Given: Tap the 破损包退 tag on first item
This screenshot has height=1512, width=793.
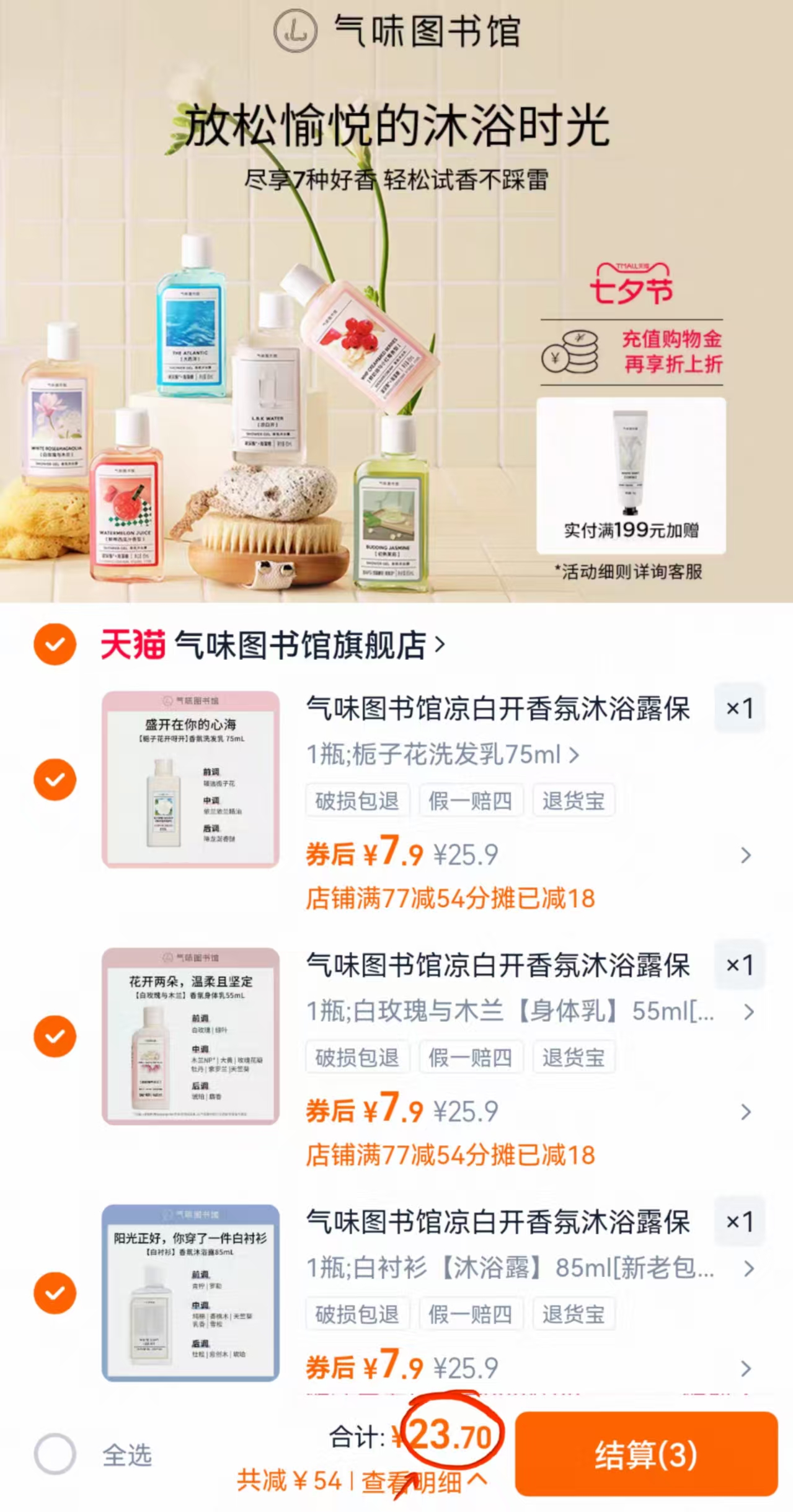Looking at the screenshot, I should [358, 800].
